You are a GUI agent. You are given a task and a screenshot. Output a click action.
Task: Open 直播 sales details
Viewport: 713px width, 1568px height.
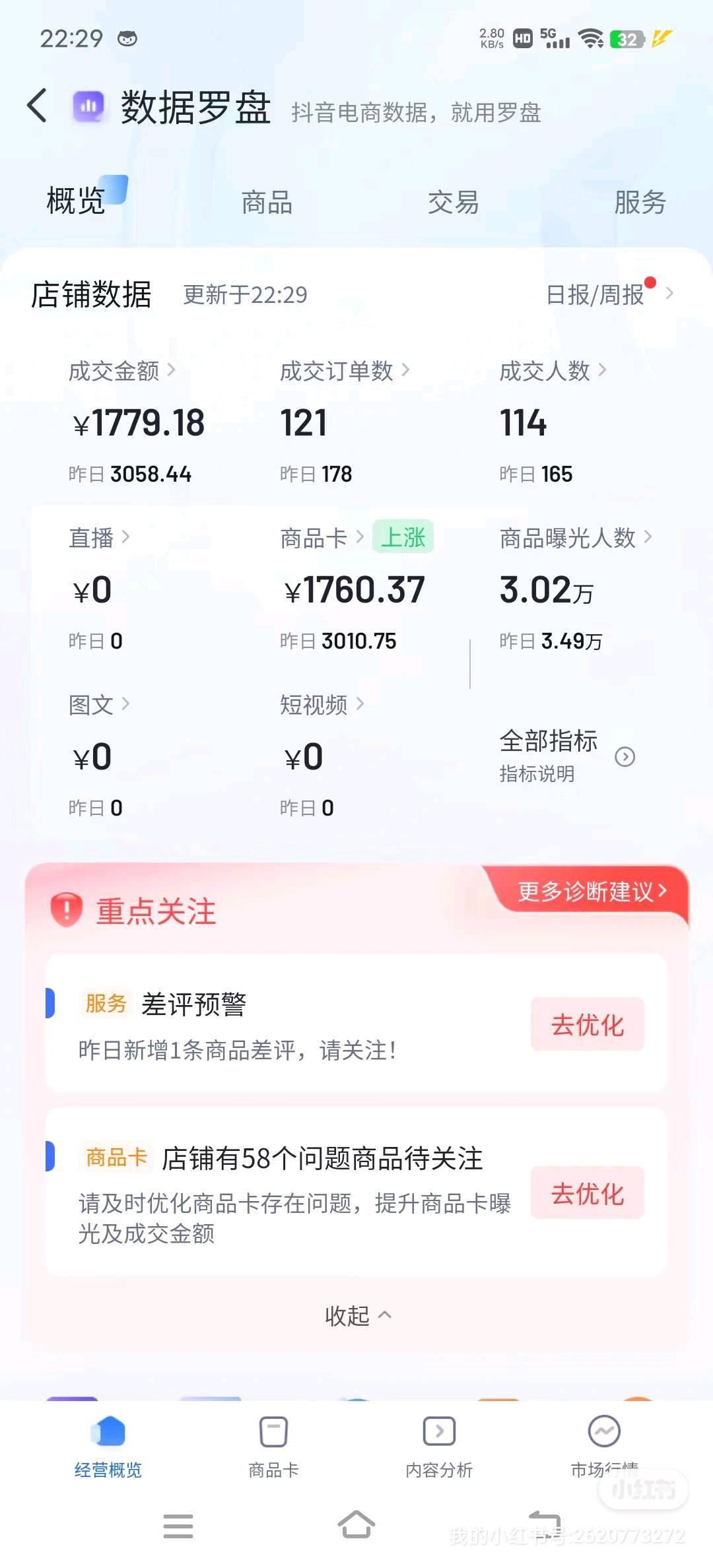pos(99,538)
